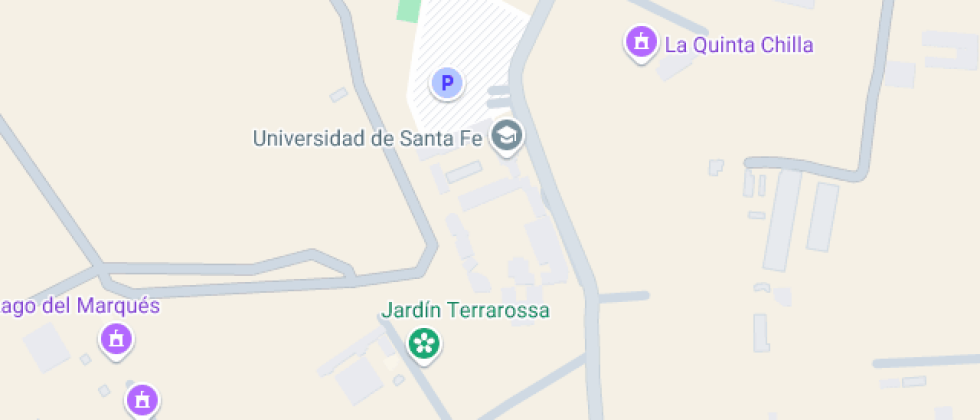View Jardín Terrarossa place pin
Image resolution: width=980 pixels, height=420 pixels.
pyautogui.click(x=424, y=344)
